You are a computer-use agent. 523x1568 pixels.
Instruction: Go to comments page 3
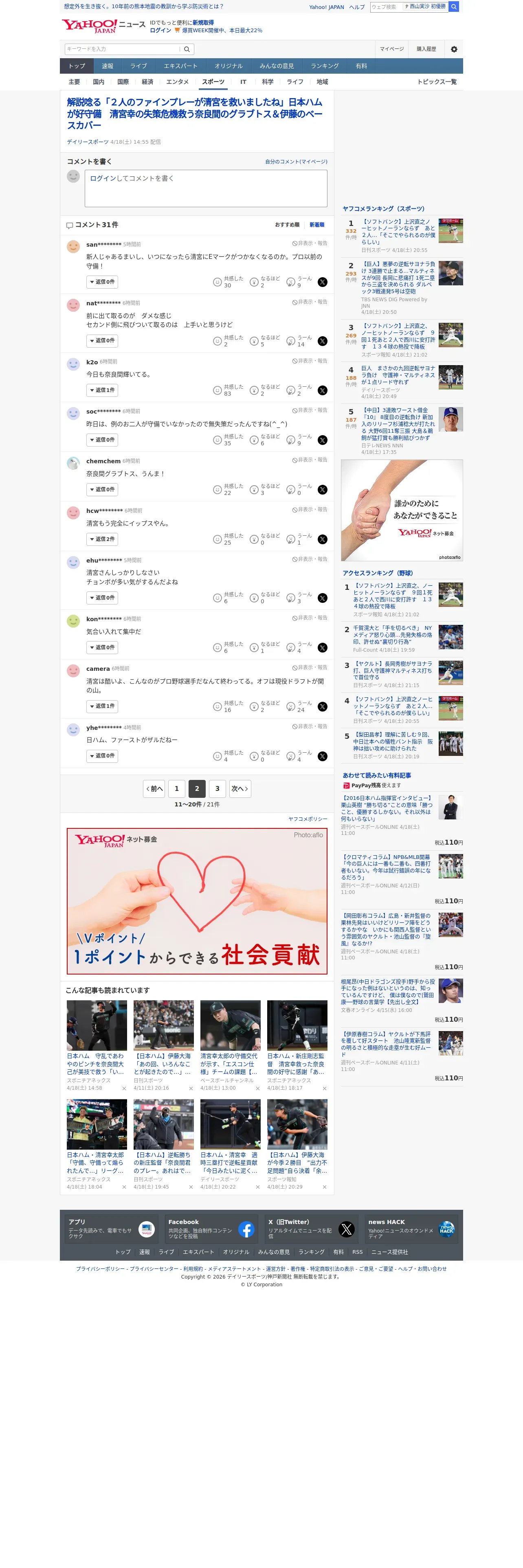tap(218, 788)
